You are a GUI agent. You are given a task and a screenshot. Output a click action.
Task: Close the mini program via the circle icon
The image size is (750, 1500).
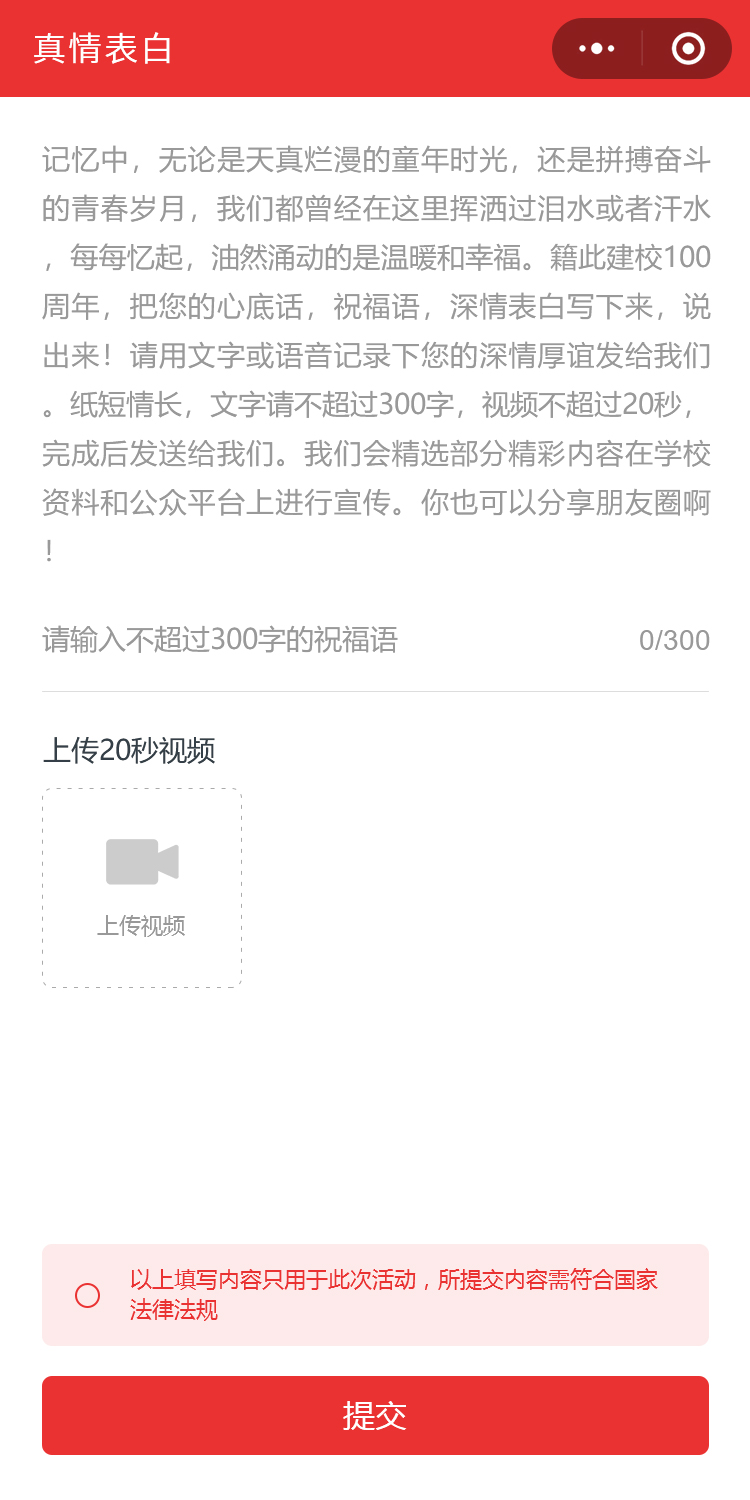688,48
